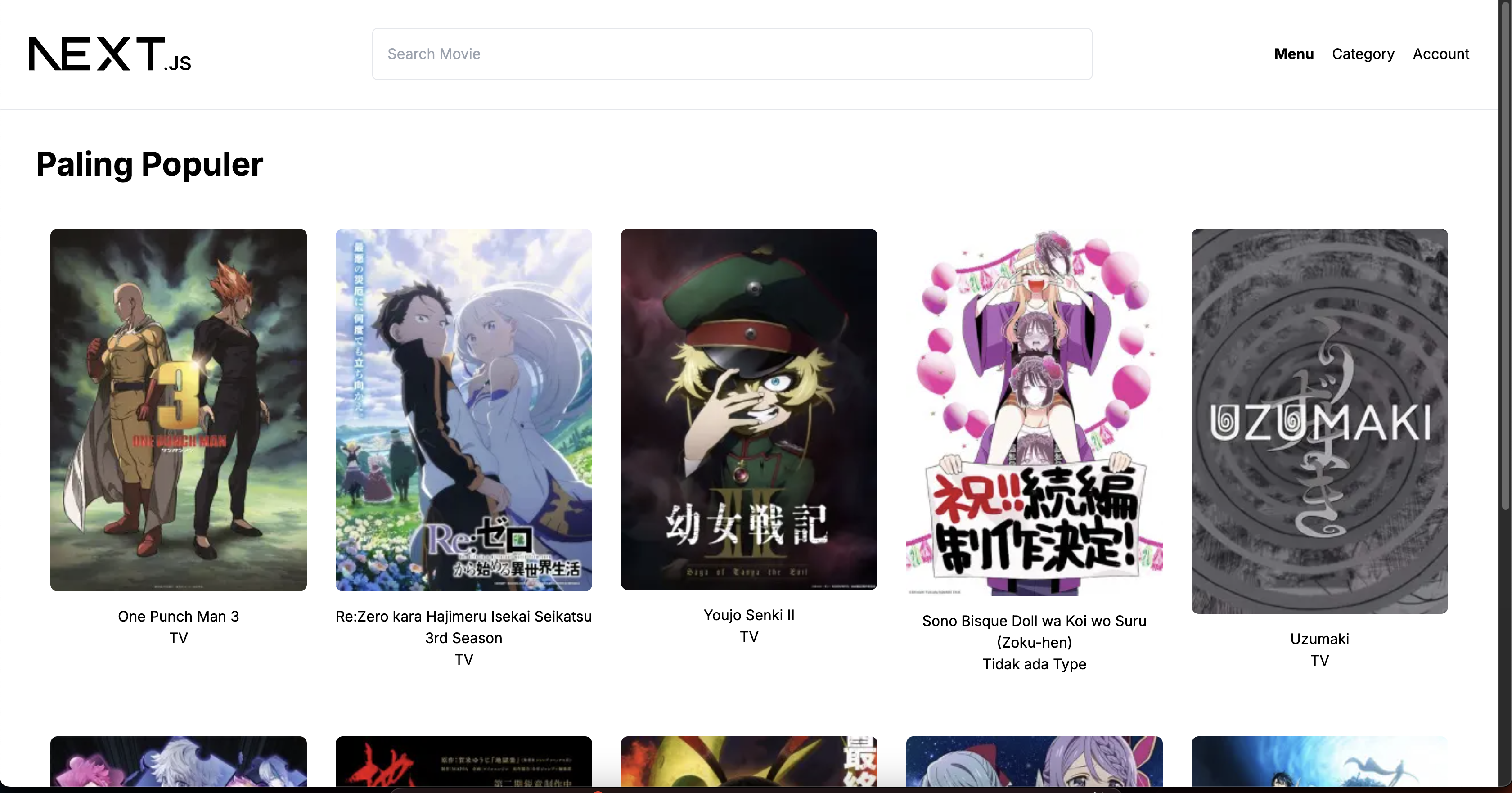Image resolution: width=1512 pixels, height=793 pixels.
Task: Tap the NEXT.js logo to go home
Action: [x=110, y=54]
